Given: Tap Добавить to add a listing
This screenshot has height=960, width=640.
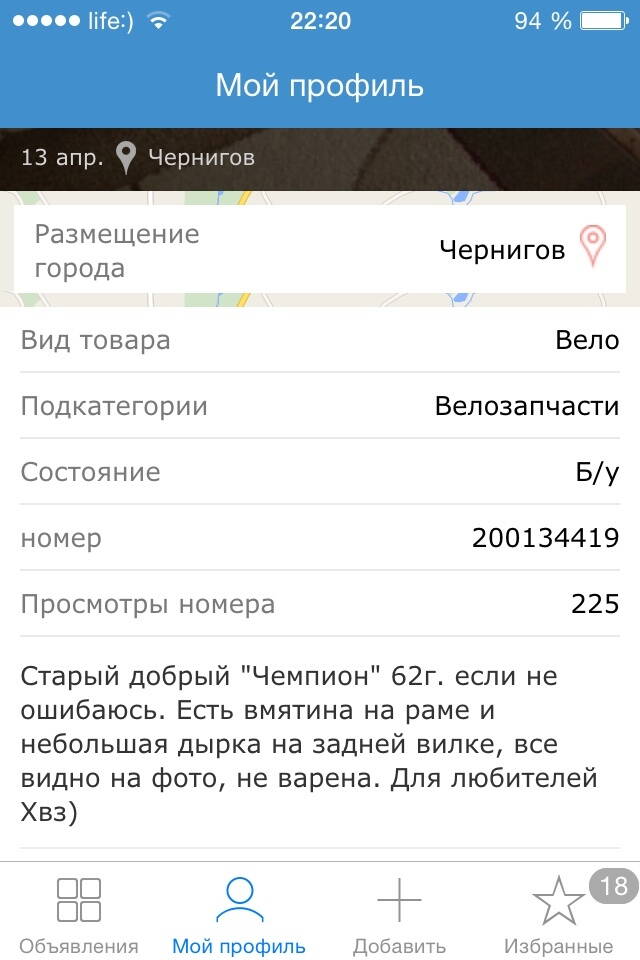Looking at the screenshot, I should [x=399, y=912].
